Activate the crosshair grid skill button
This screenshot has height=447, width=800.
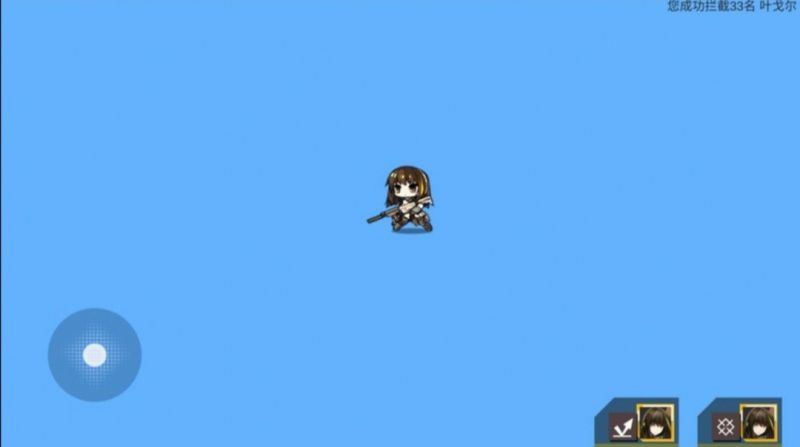725,425
